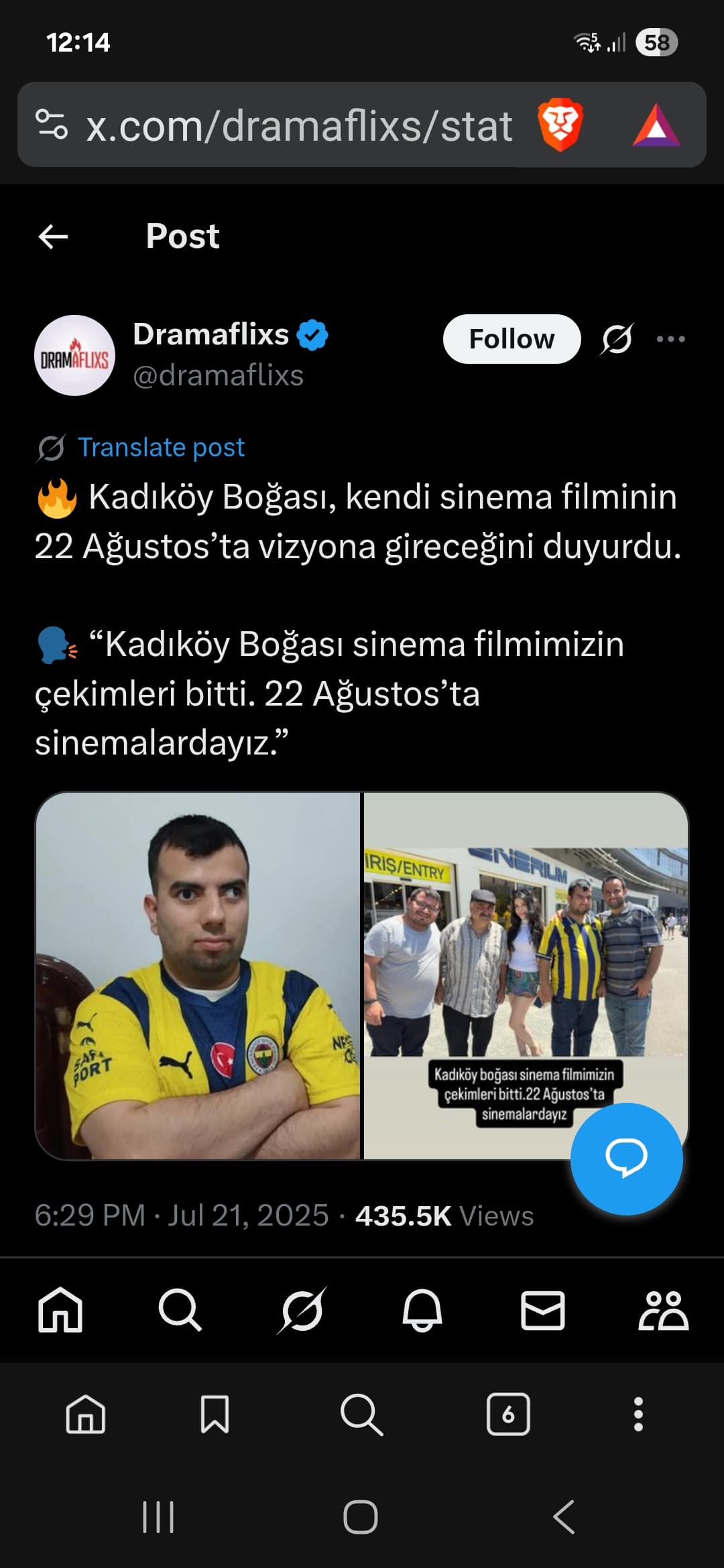Switch to X Home tab
Screen dimensions: 724x1568
(60, 1310)
